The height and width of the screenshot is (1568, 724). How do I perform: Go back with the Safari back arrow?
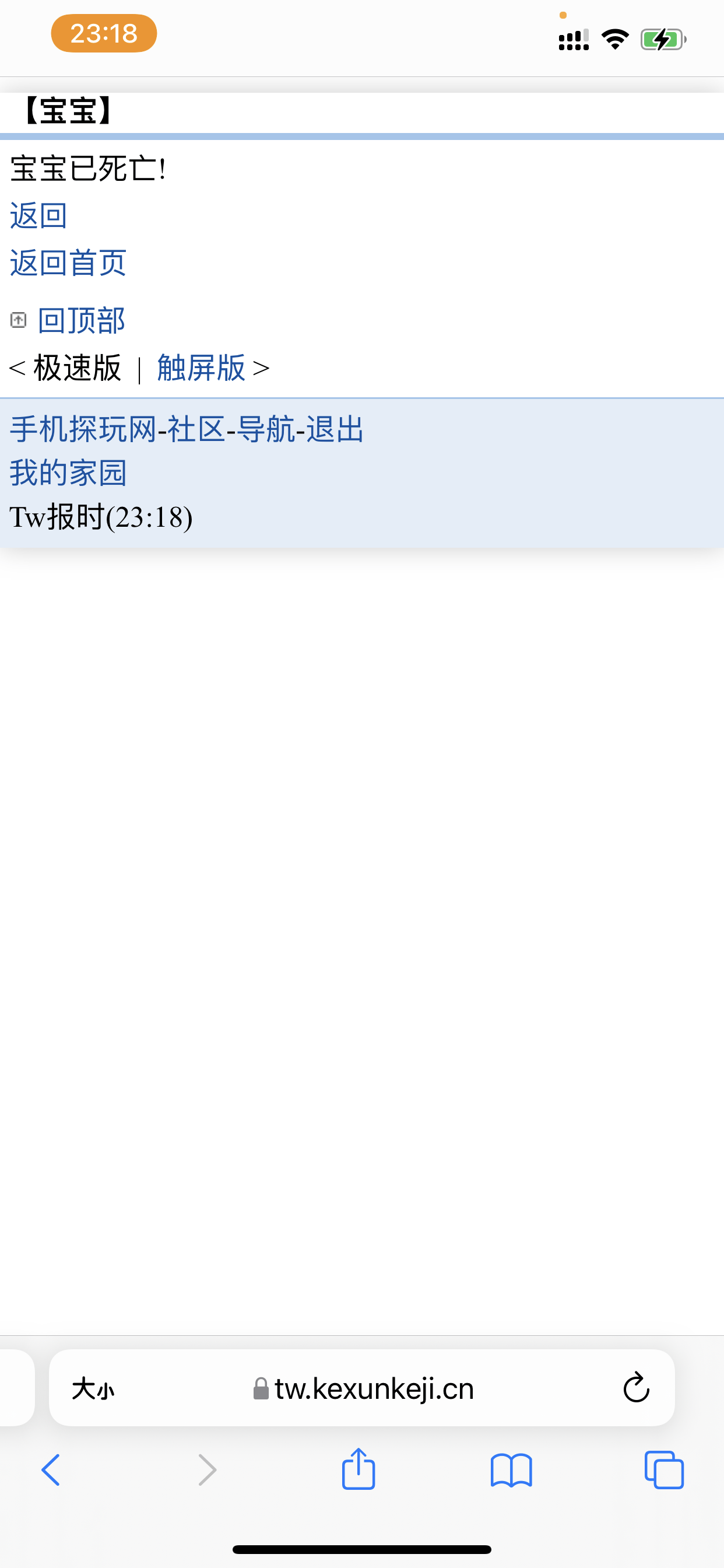pos(51,1470)
